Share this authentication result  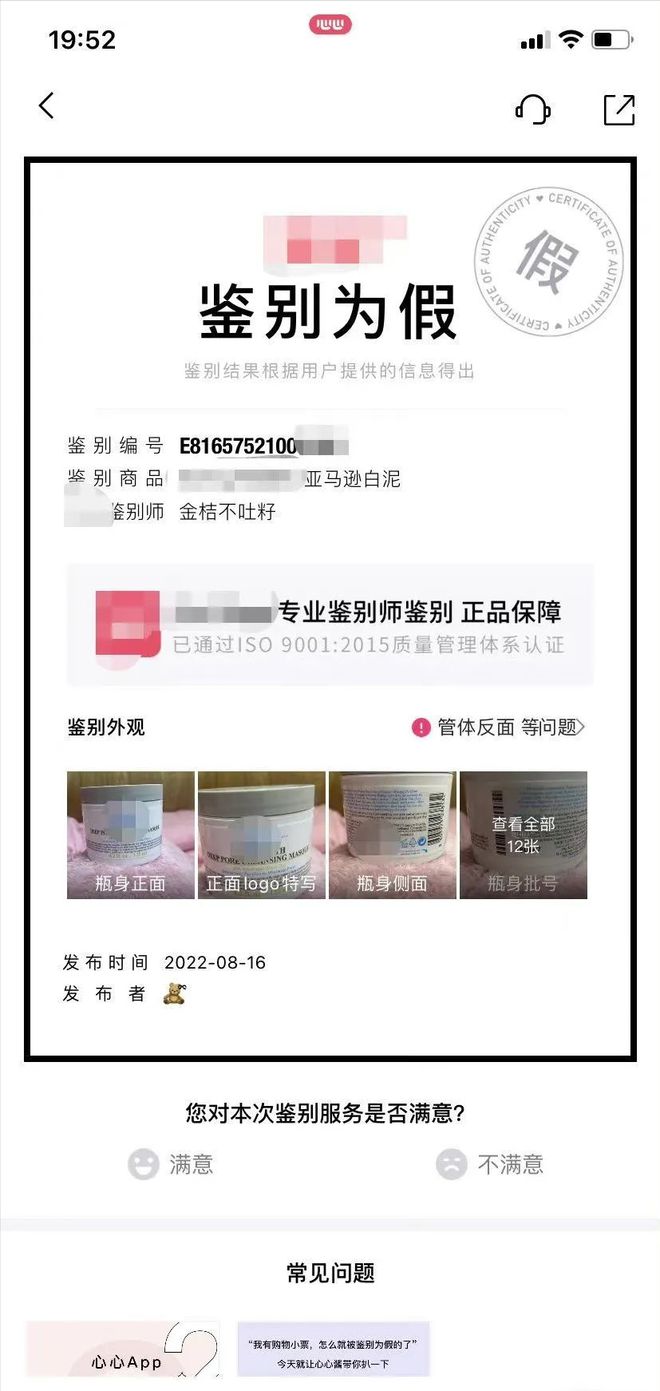pyautogui.click(x=619, y=109)
